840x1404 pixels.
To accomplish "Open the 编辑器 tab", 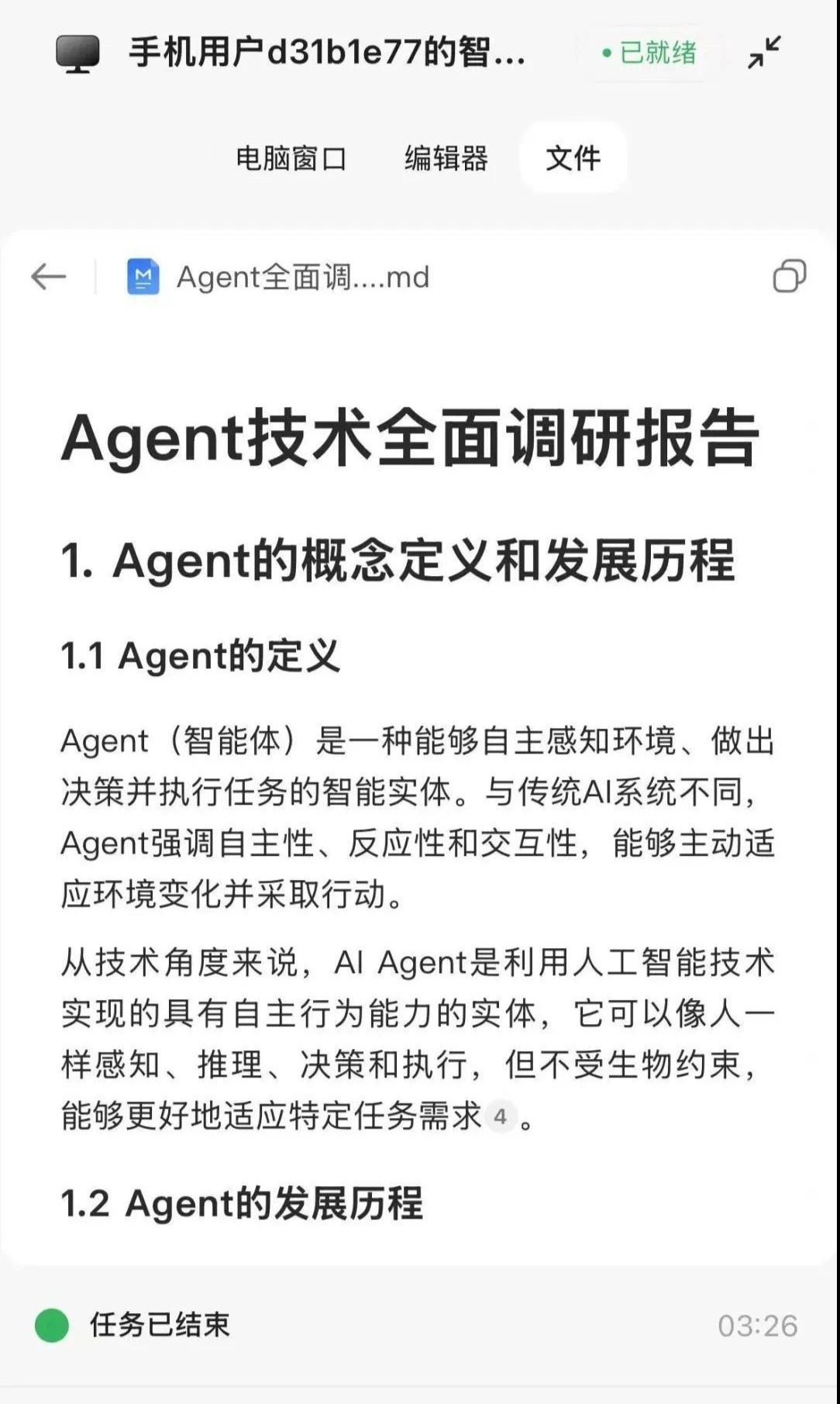I will [x=446, y=157].
